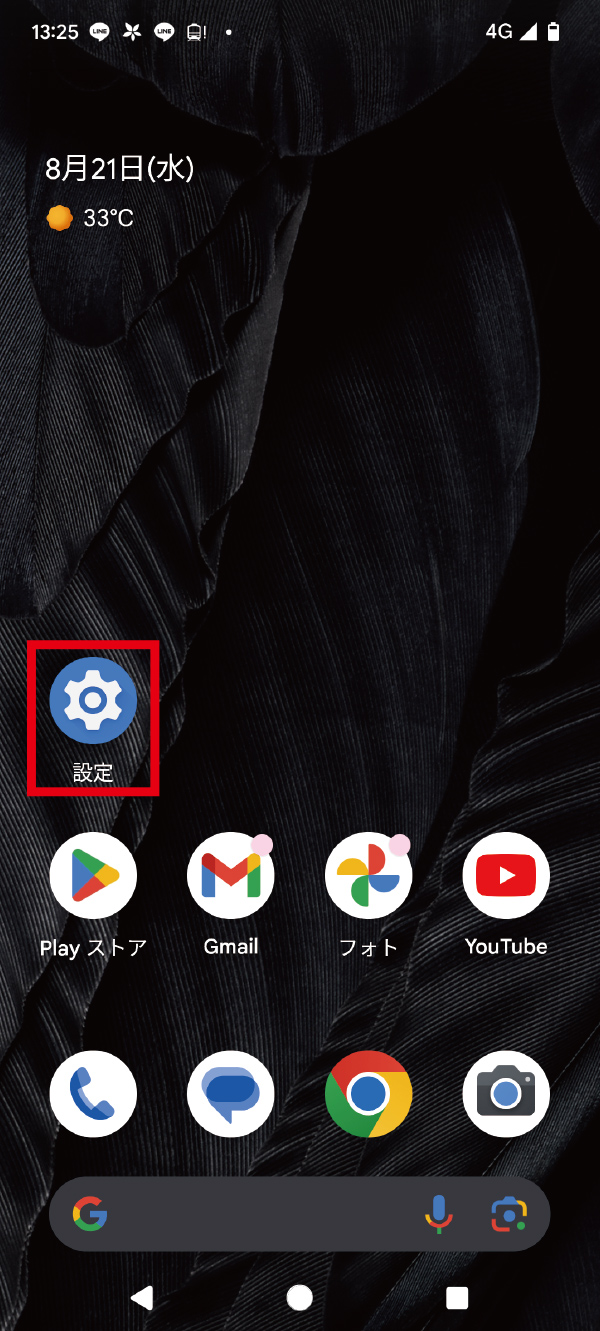Open the 設定 settings app
Screen dimensions: 600x1331
(x=93, y=701)
